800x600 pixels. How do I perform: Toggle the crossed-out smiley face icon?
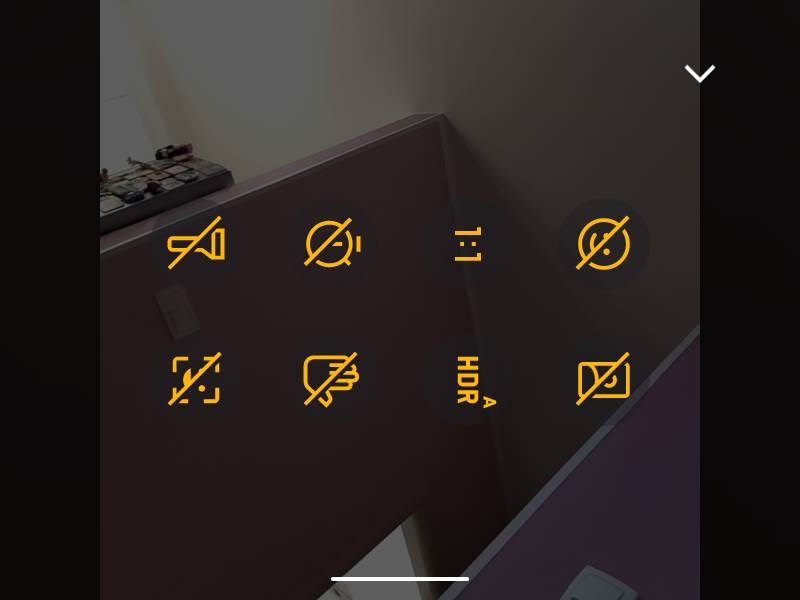click(x=604, y=244)
